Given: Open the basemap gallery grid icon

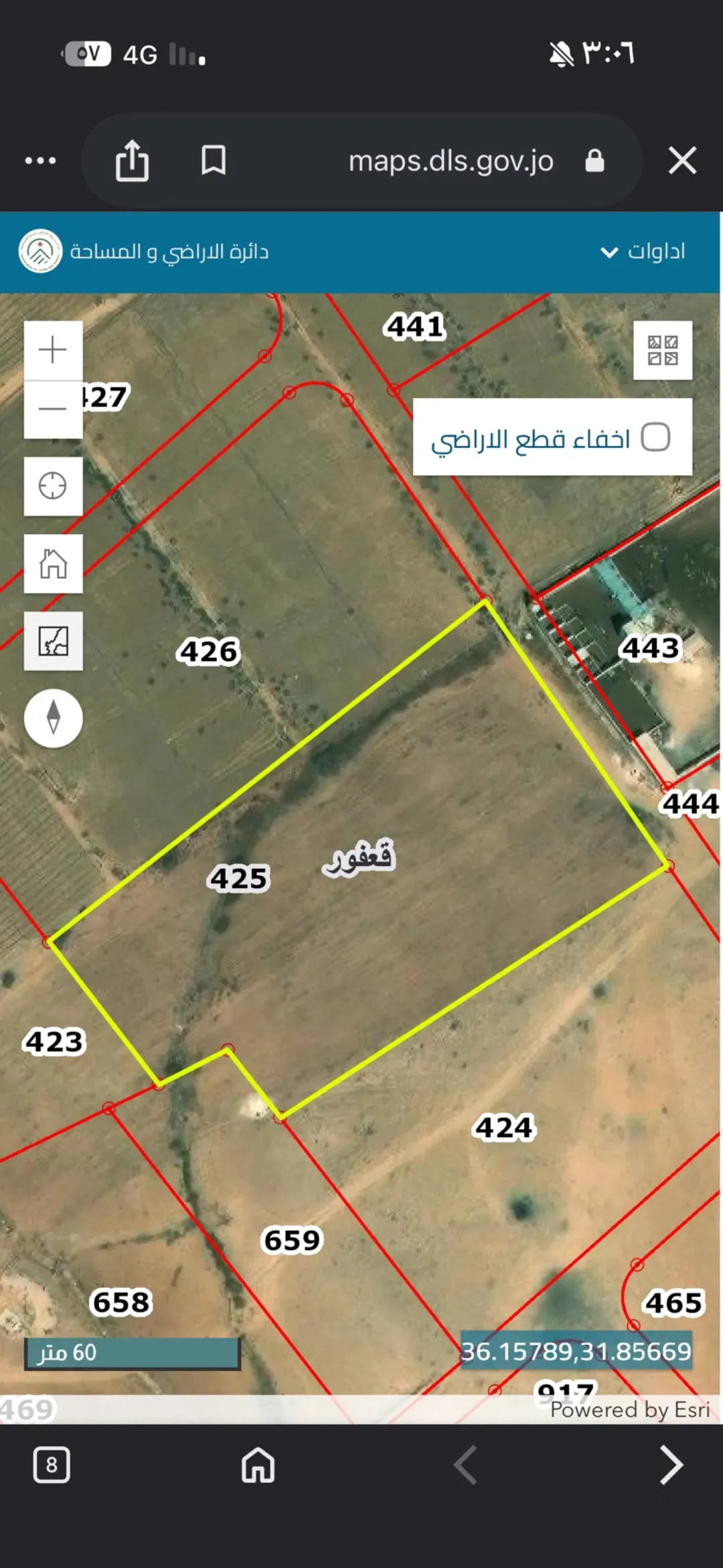Looking at the screenshot, I should [663, 350].
